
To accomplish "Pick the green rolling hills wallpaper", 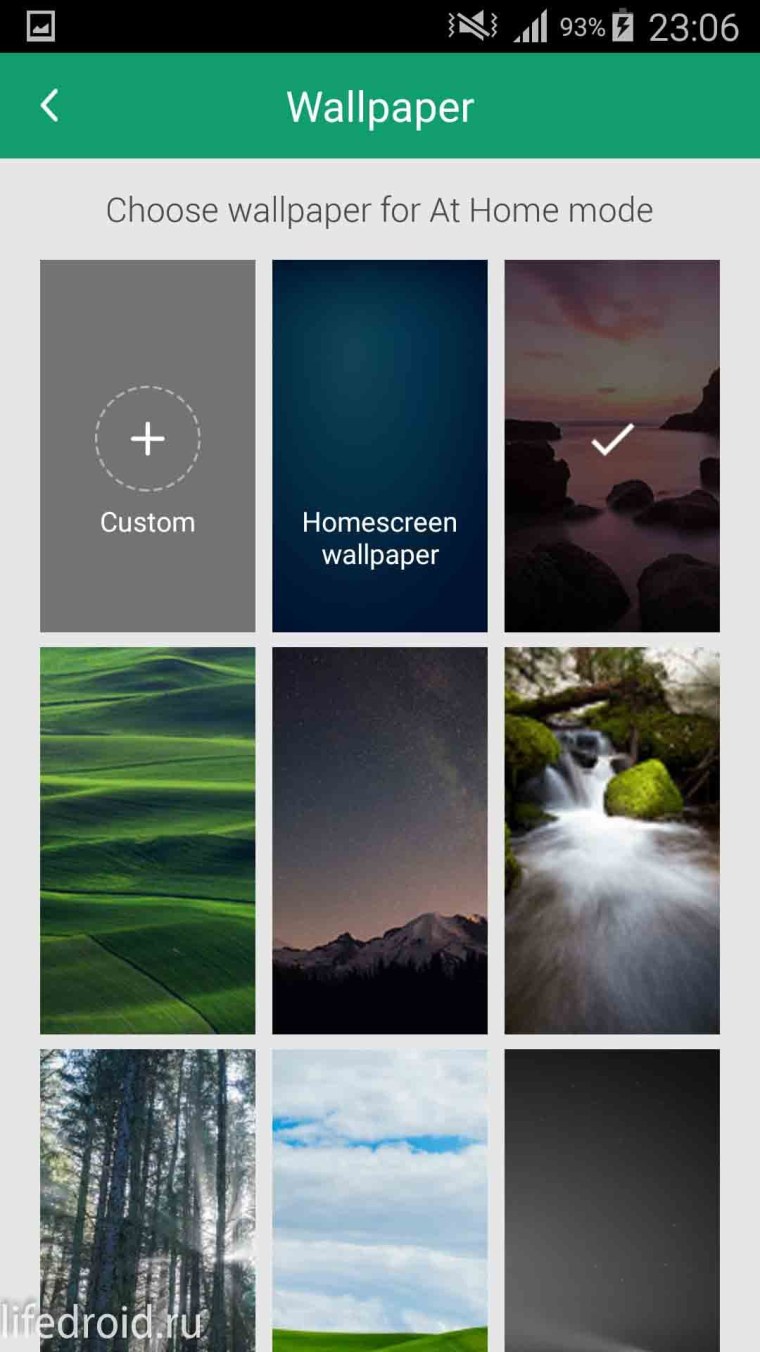I will point(147,840).
